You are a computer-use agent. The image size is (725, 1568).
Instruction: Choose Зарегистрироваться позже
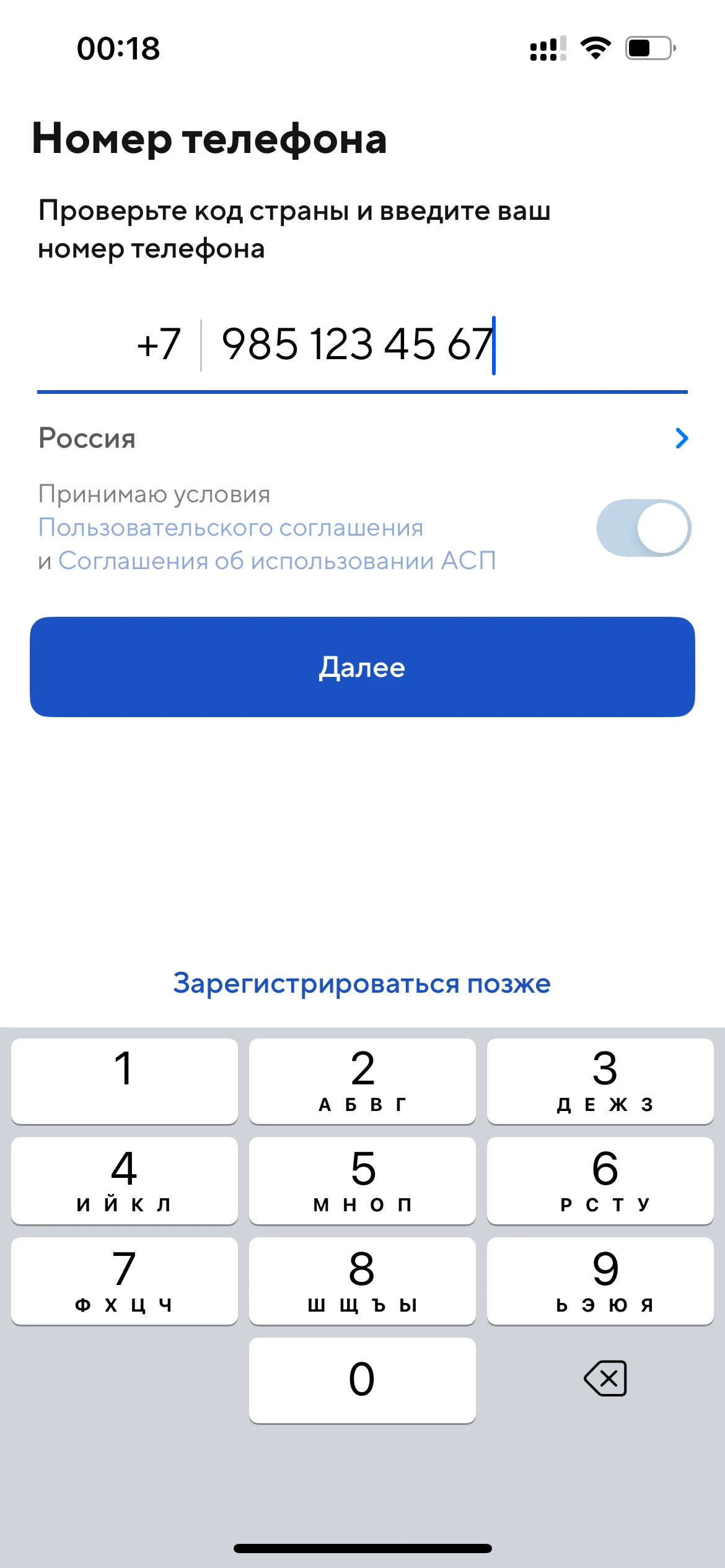coord(362,983)
